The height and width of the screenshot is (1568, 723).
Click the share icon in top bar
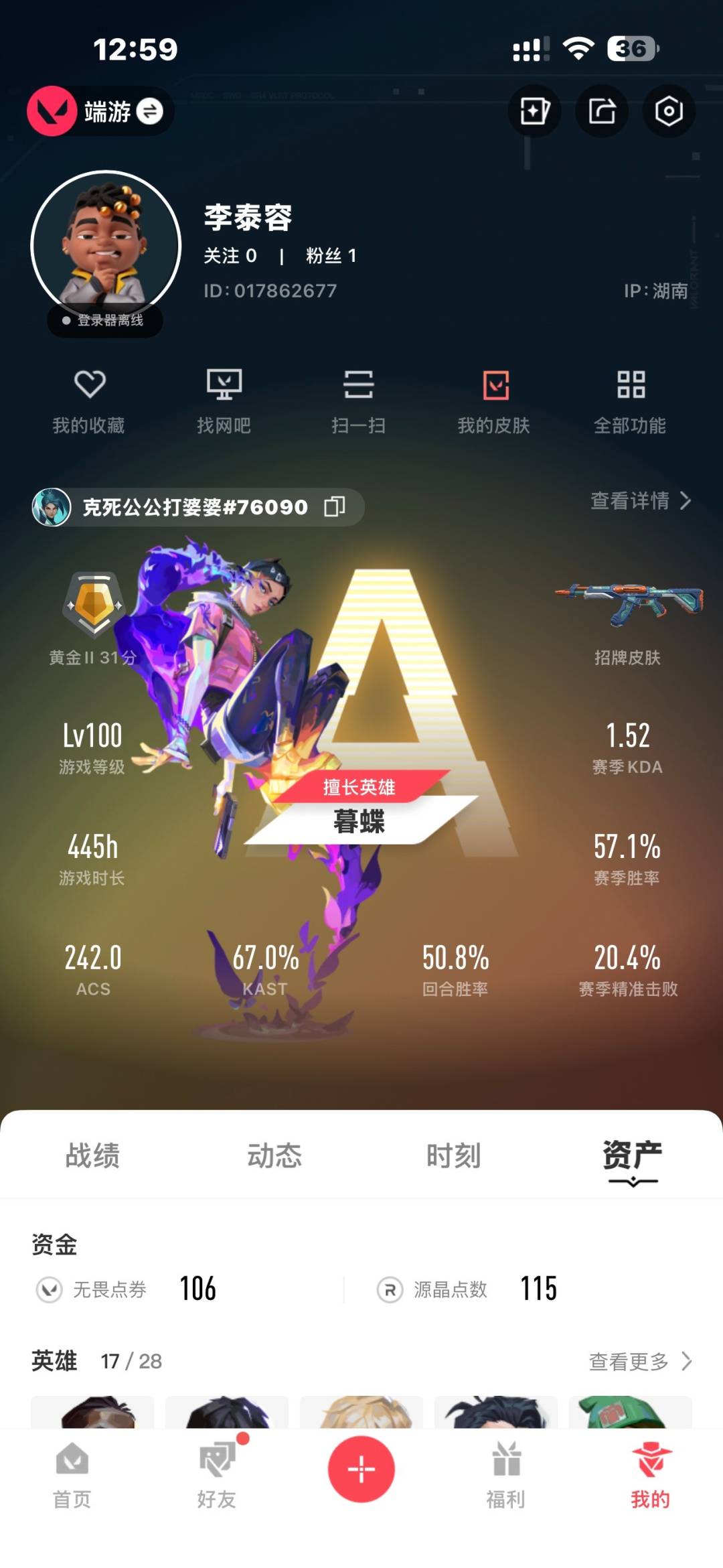pos(601,112)
